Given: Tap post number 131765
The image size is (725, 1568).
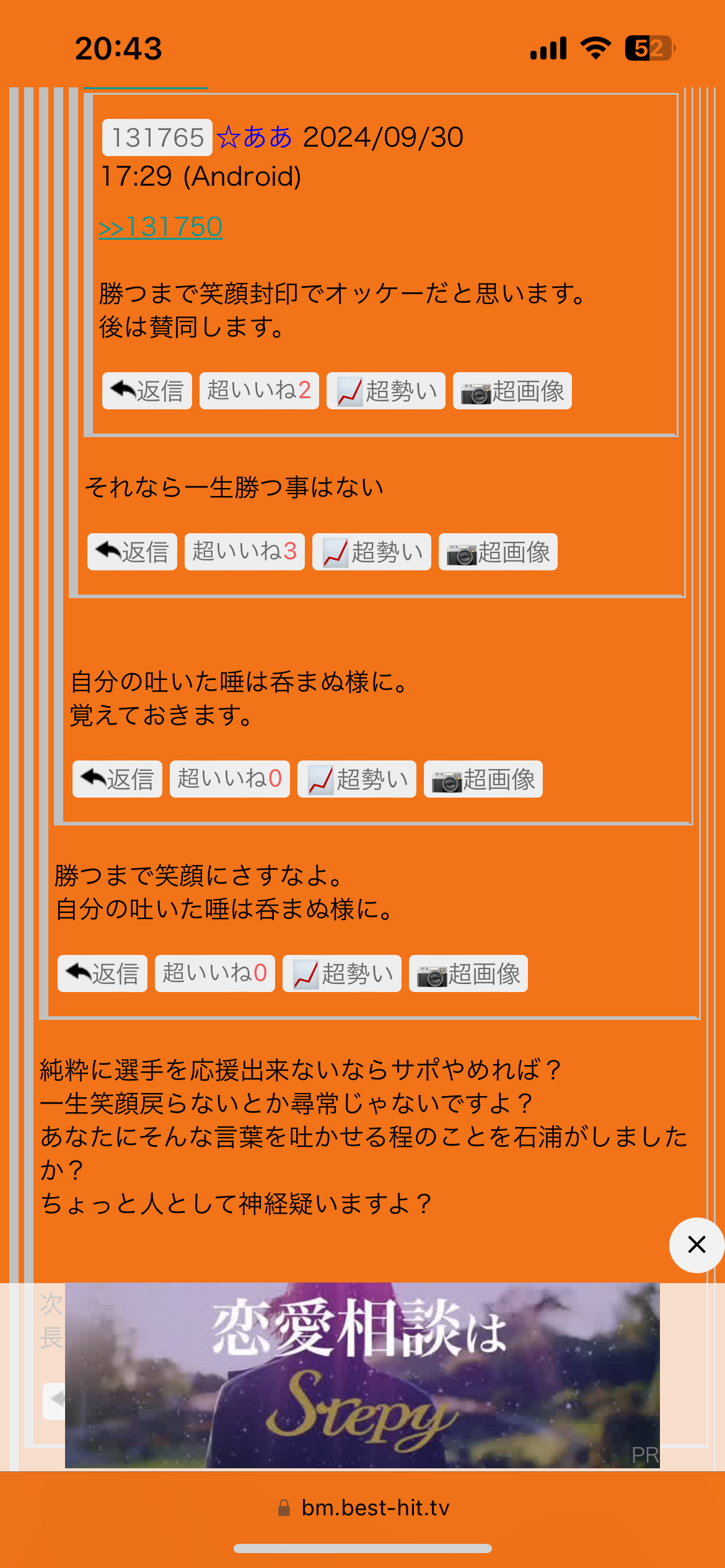Looking at the screenshot, I should point(157,137).
